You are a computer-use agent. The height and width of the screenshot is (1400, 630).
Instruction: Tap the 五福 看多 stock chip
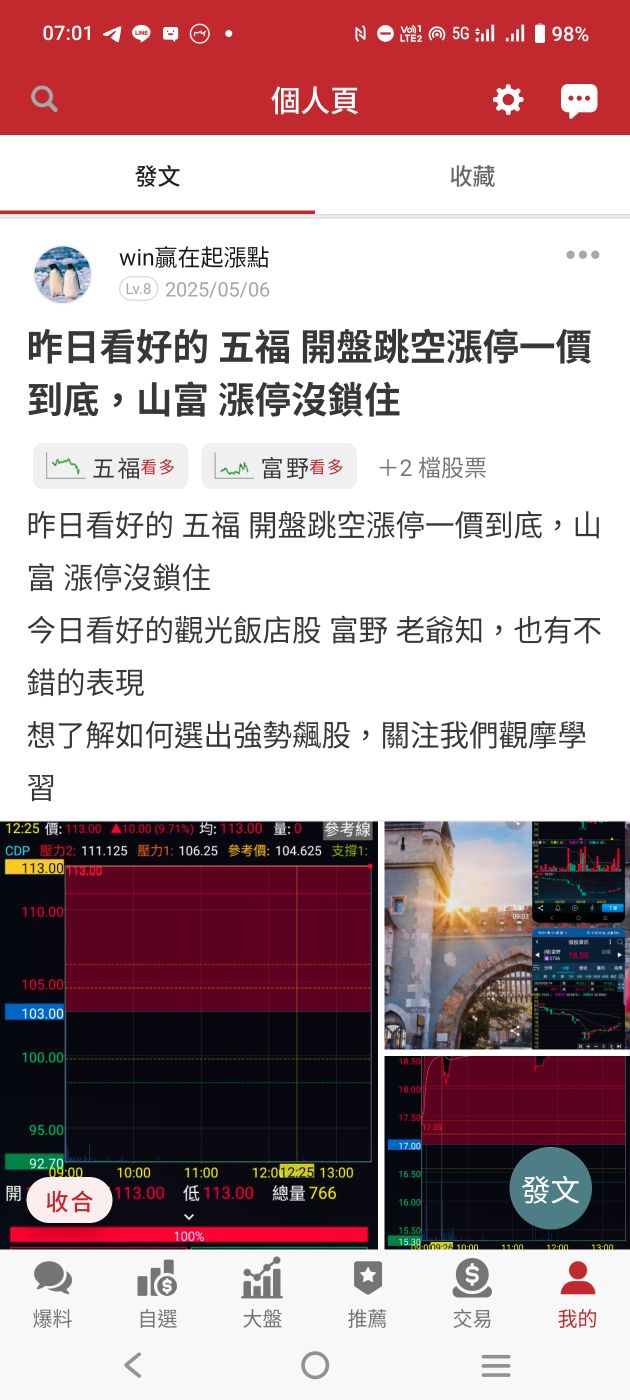point(111,467)
